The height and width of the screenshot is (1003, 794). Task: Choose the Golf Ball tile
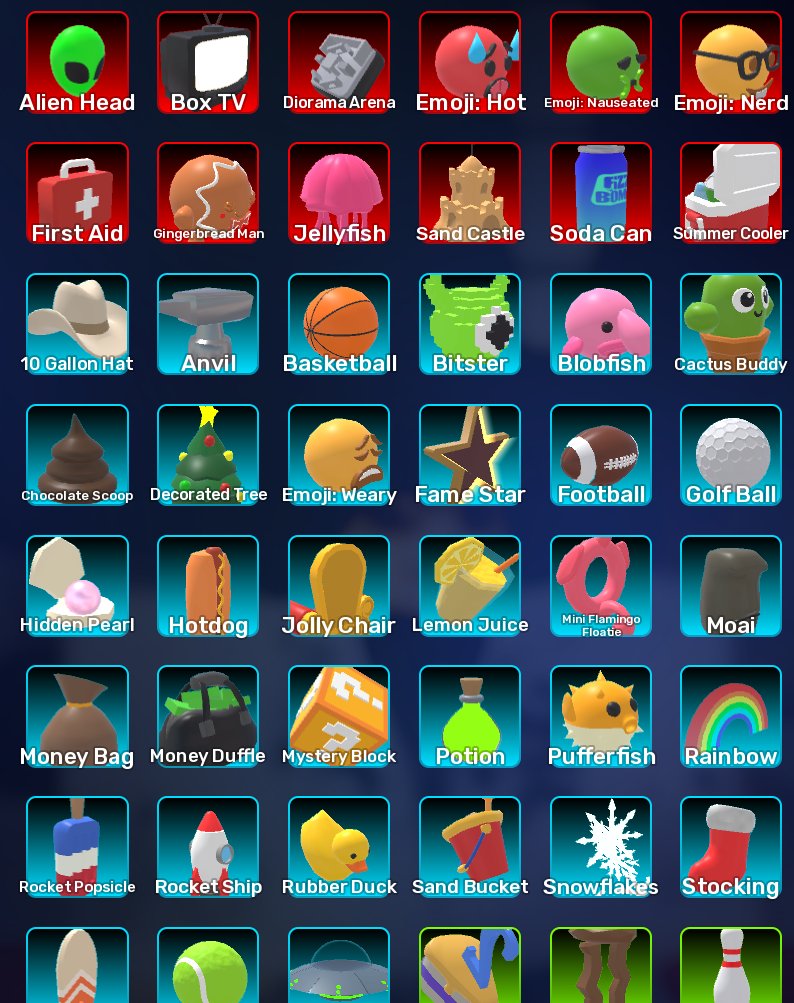pyautogui.click(x=731, y=455)
